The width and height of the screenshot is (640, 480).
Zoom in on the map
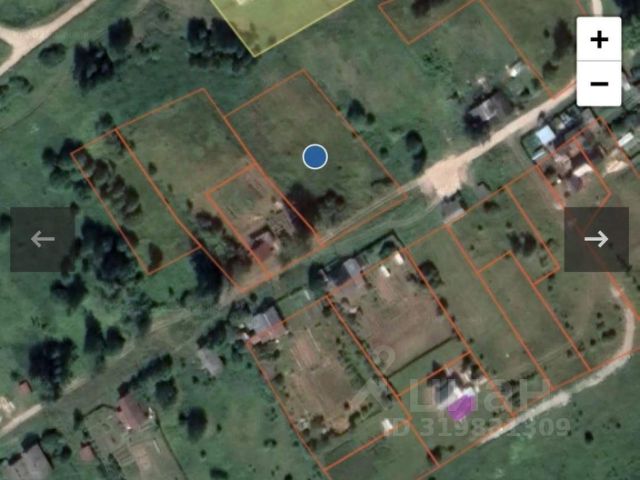598,40
